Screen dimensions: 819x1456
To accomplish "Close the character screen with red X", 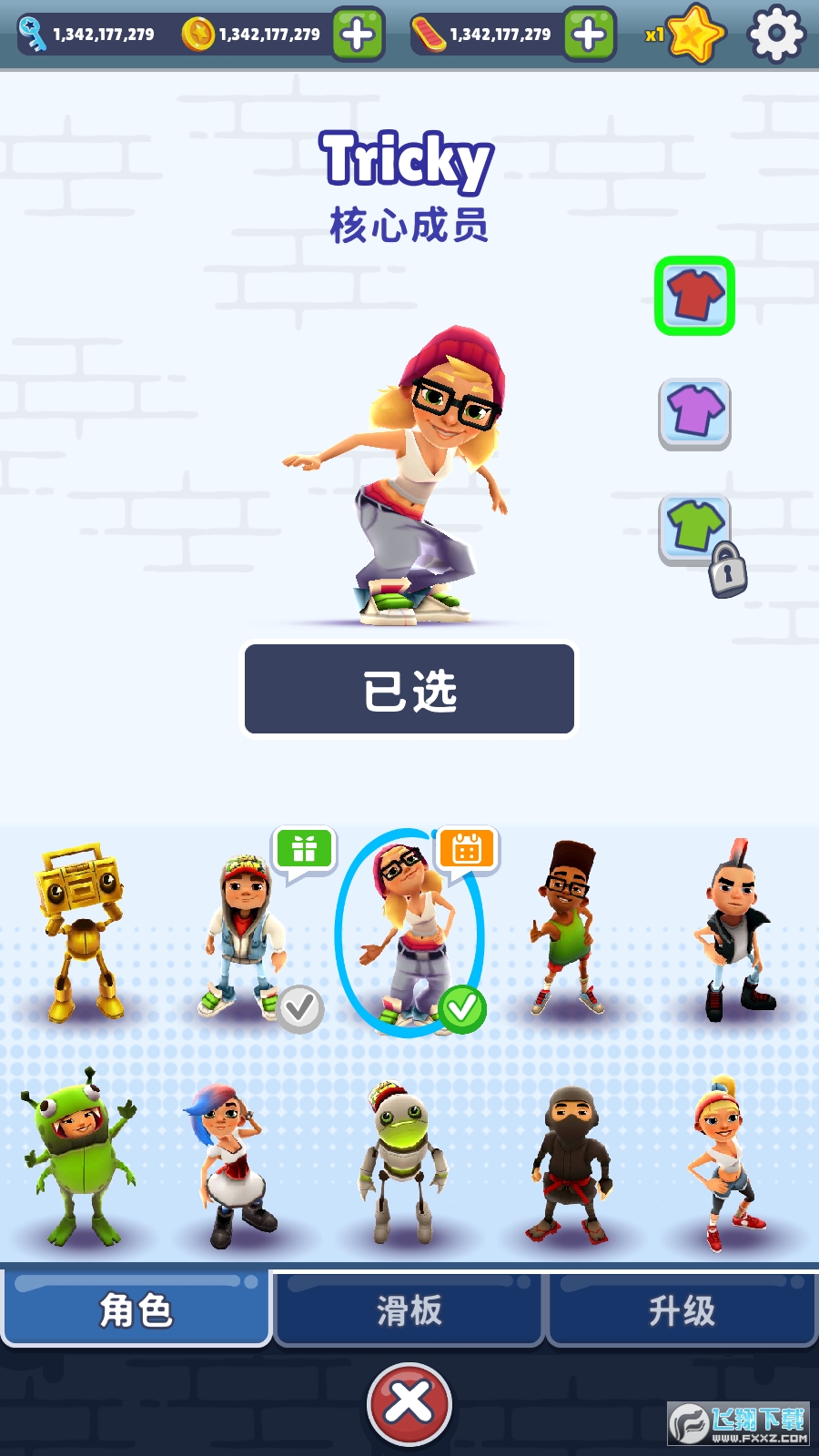I will click(x=409, y=1404).
